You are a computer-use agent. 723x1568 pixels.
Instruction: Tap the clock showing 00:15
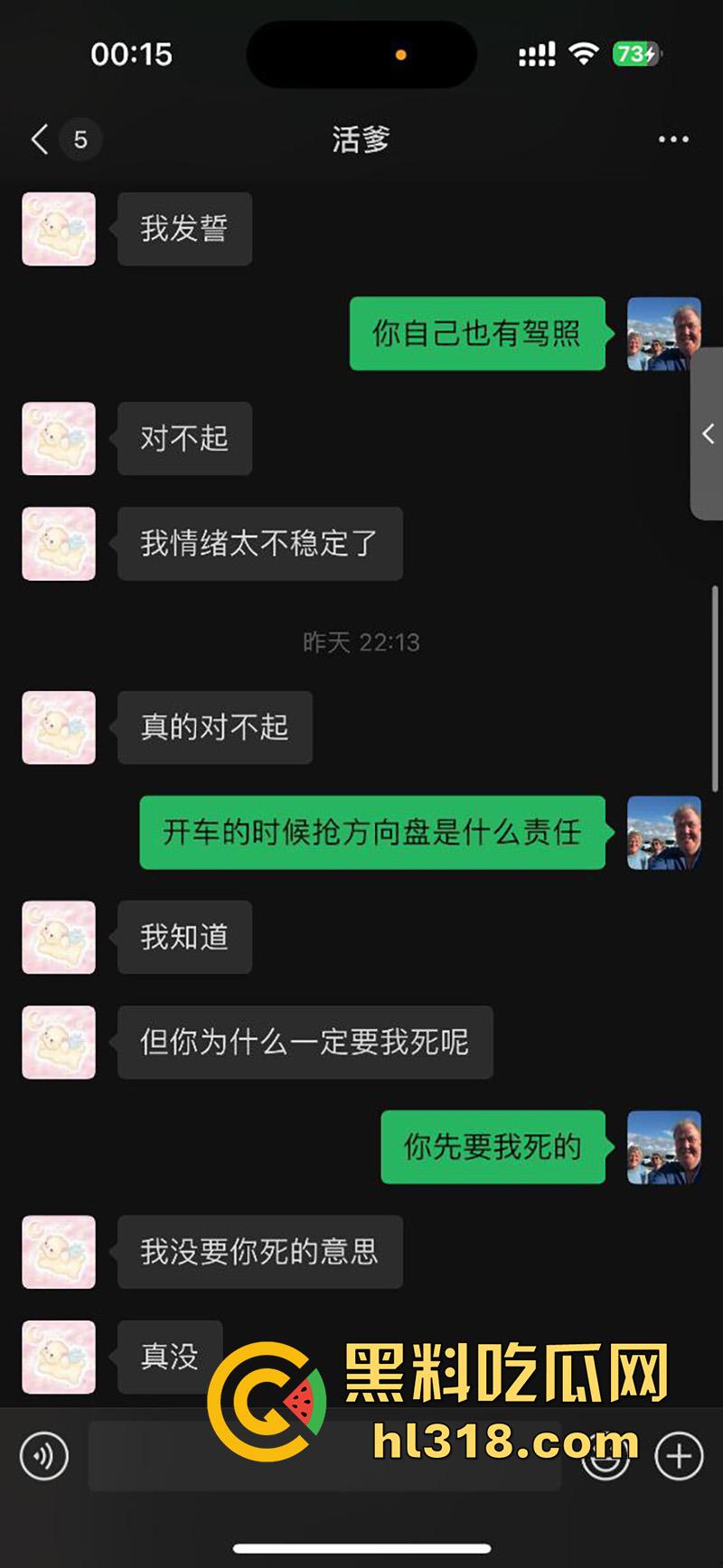pos(133,53)
